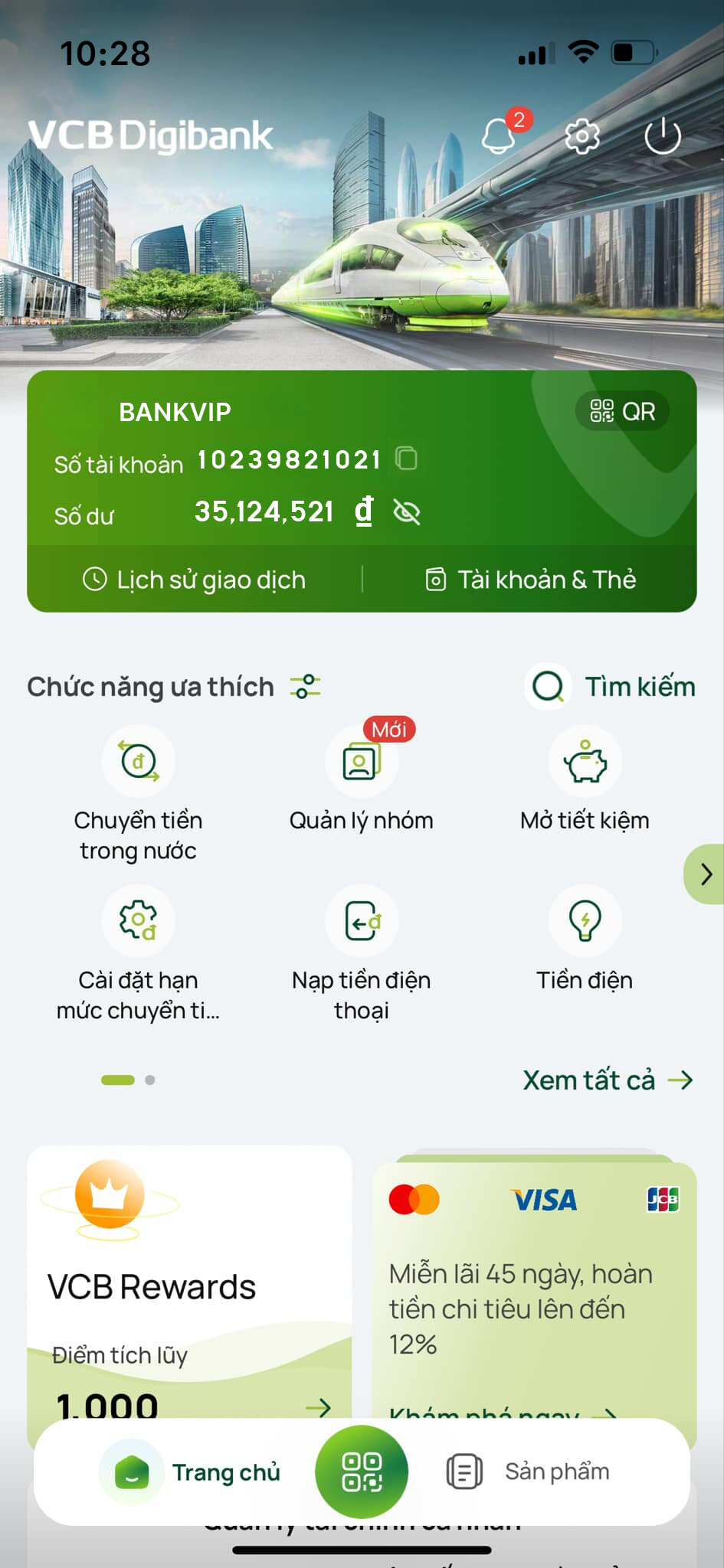Hide the account balance

pos(407,511)
